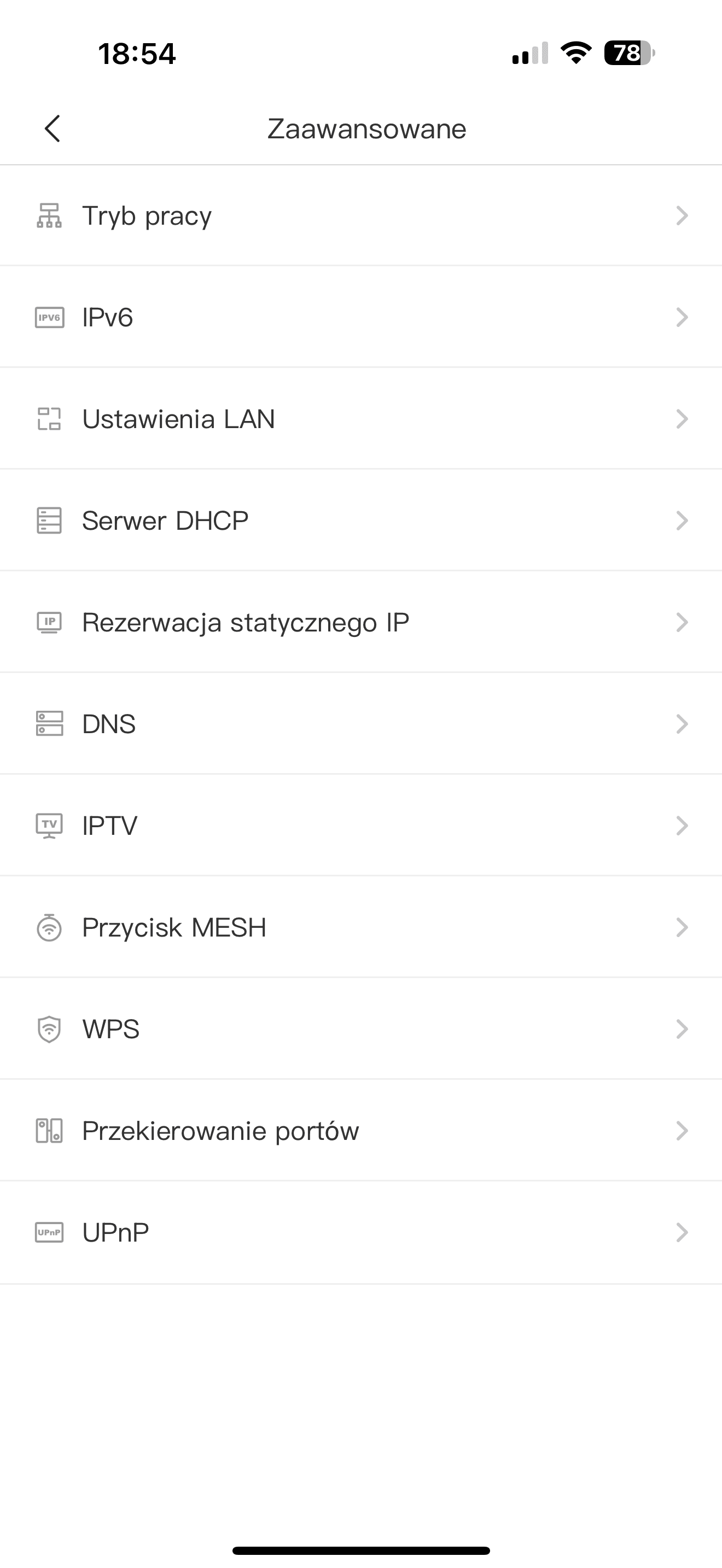The width and height of the screenshot is (722, 1568).
Task: Select Rezerwacja statycznego IP
Action: tap(361, 622)
